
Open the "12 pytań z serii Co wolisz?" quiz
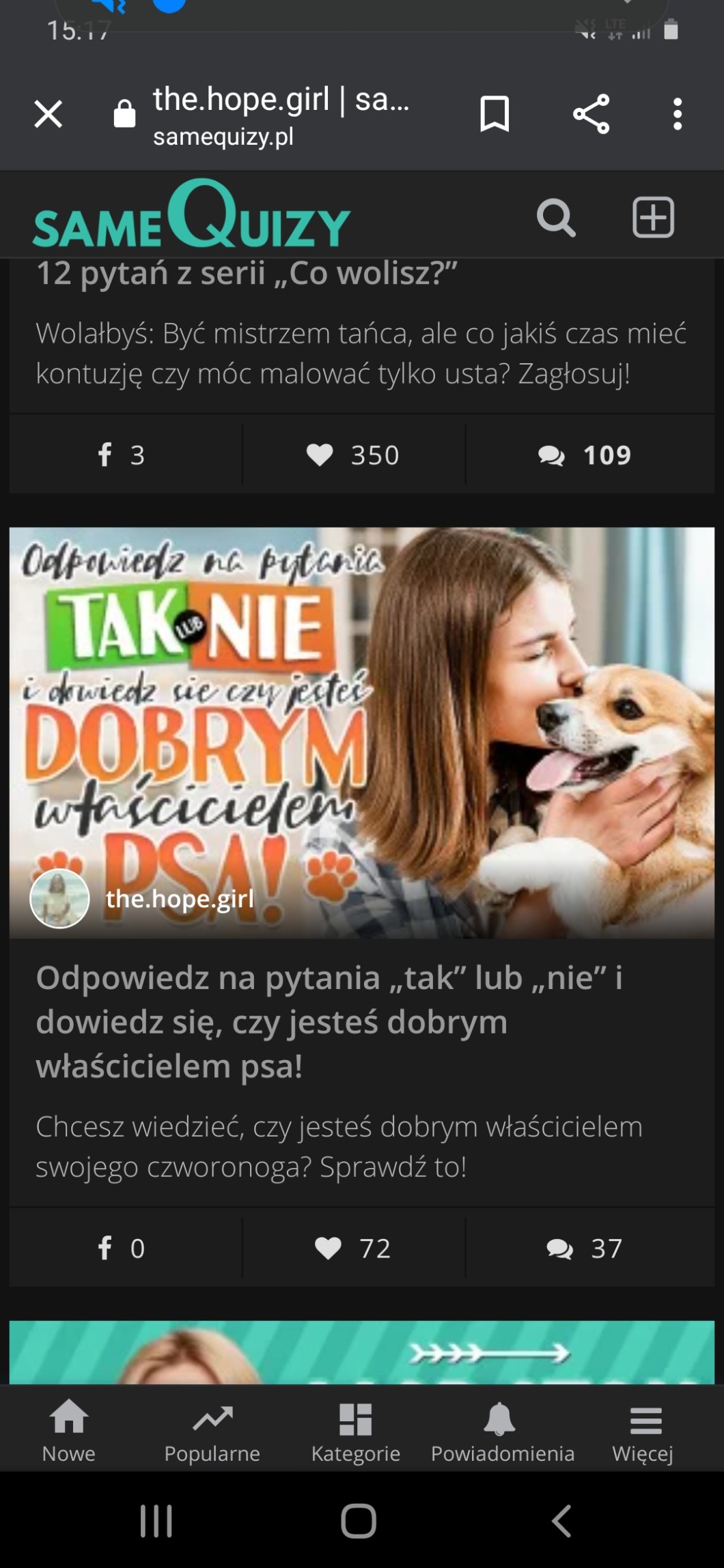coord(247,274)
